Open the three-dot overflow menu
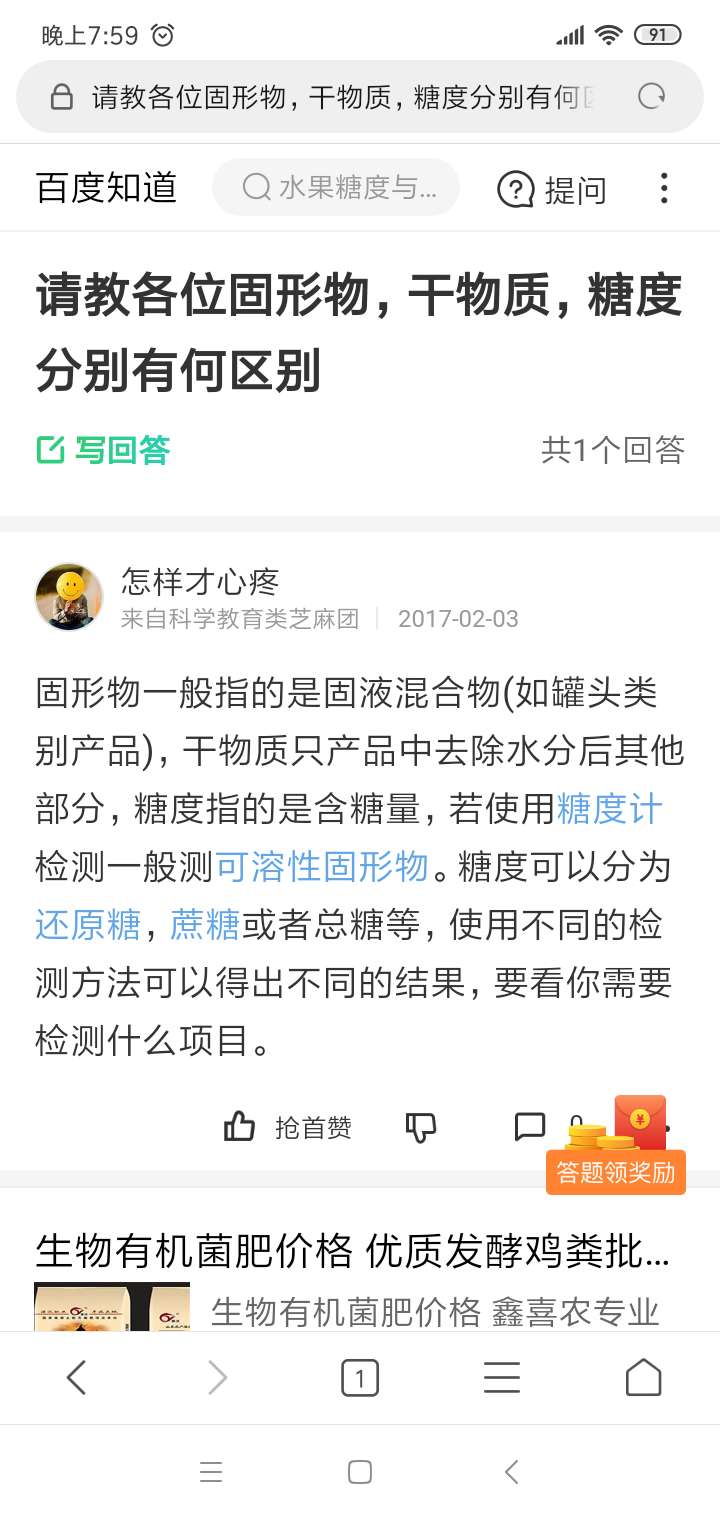 [664, 188]
